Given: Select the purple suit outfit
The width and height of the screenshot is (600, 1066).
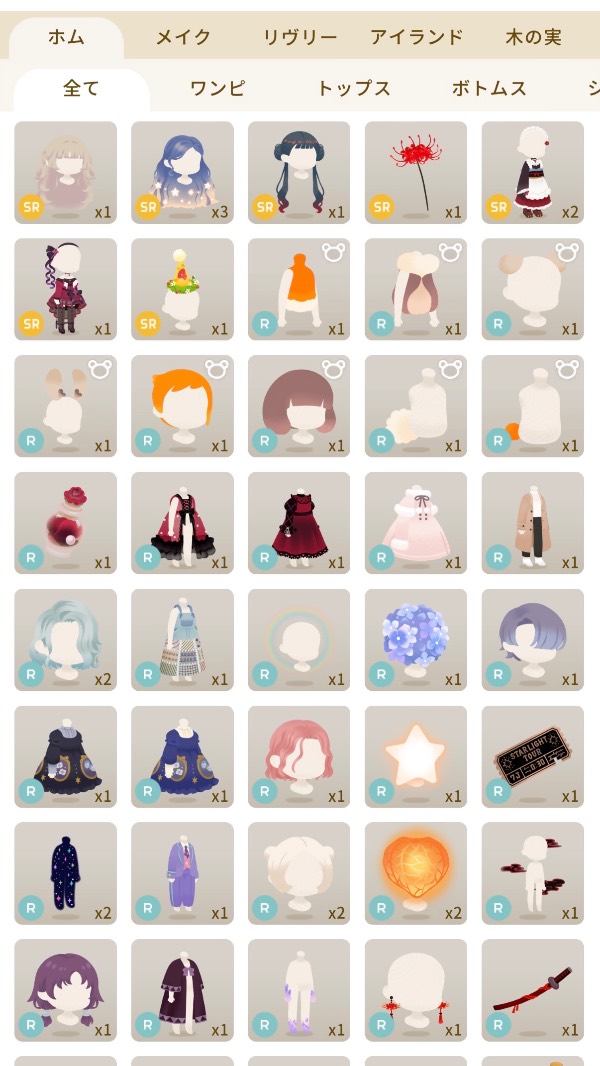Looking at the screenshot, I should coord(182,874).
